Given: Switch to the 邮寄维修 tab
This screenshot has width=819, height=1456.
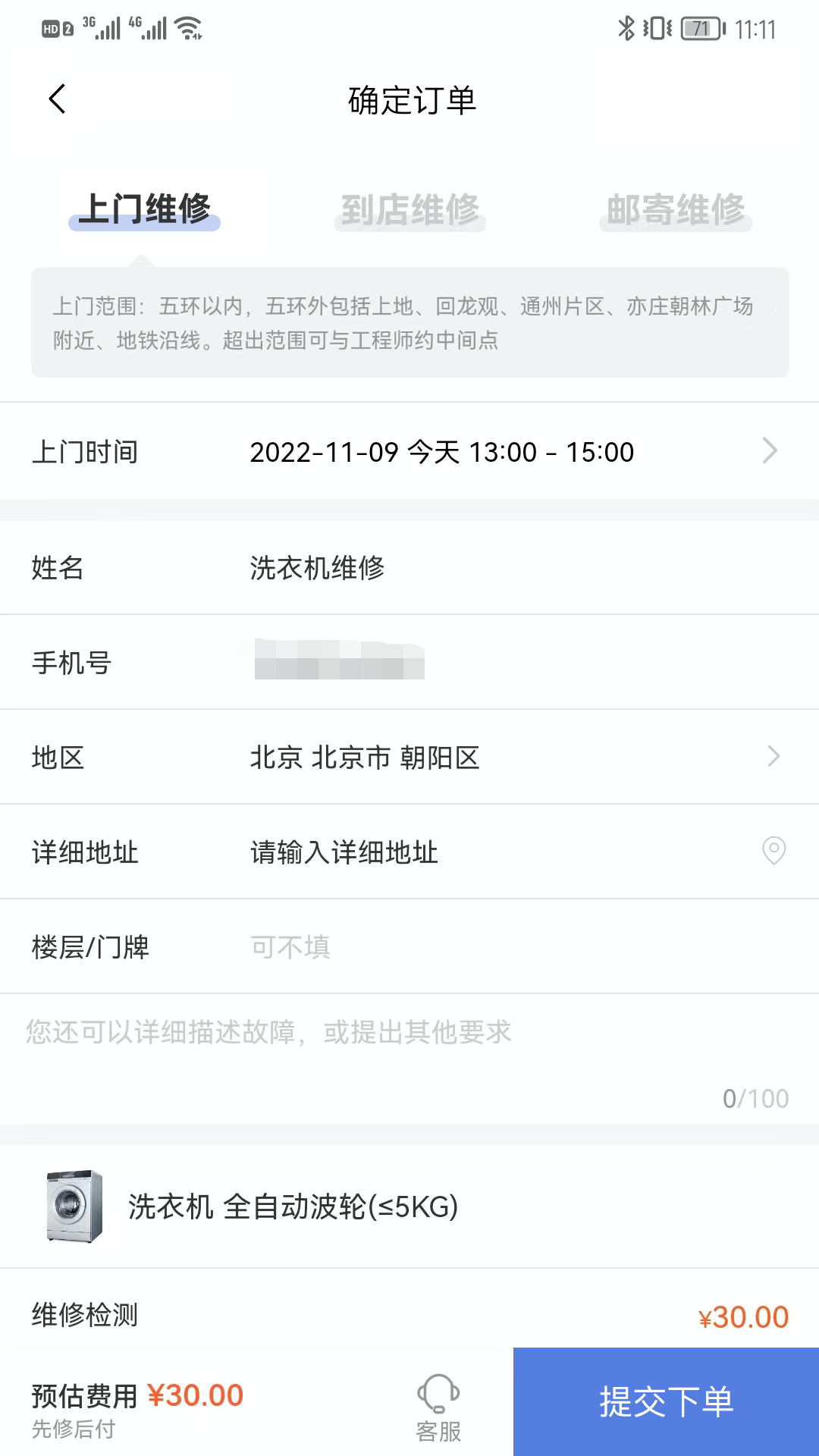Looking at the screenshot, I should pos(675,210).
